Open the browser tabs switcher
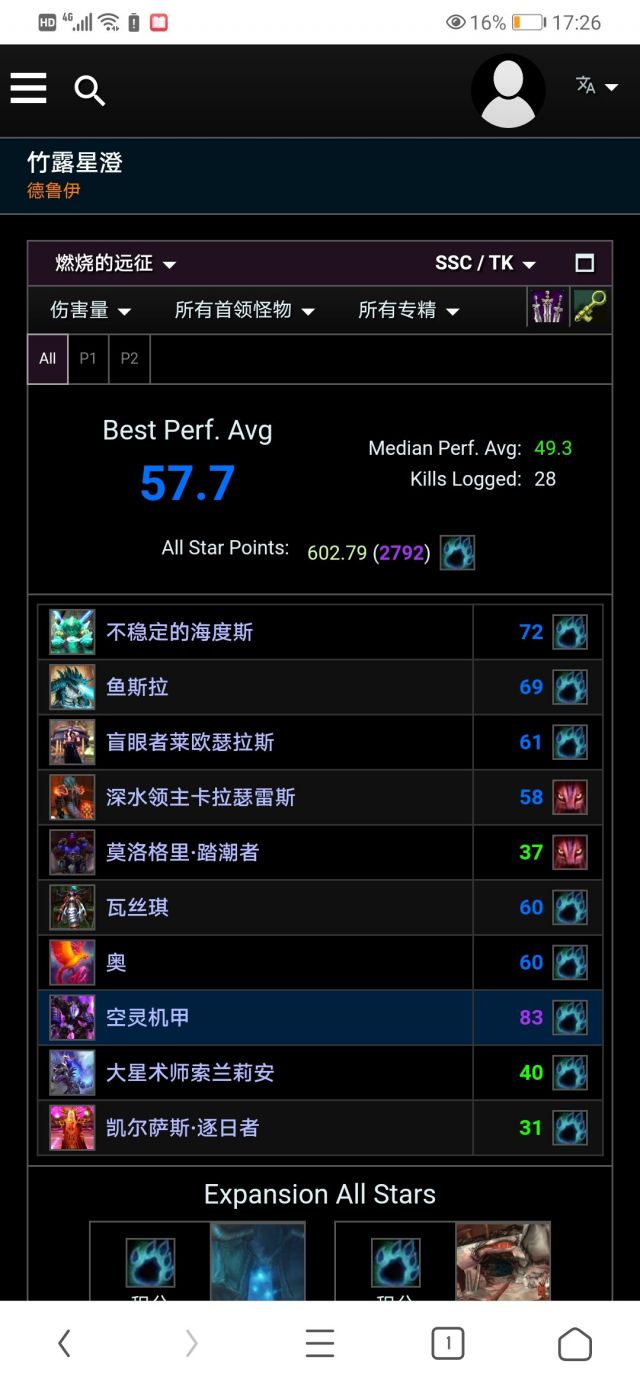This screenshot has width=640, height=1386. (447, 1343)
